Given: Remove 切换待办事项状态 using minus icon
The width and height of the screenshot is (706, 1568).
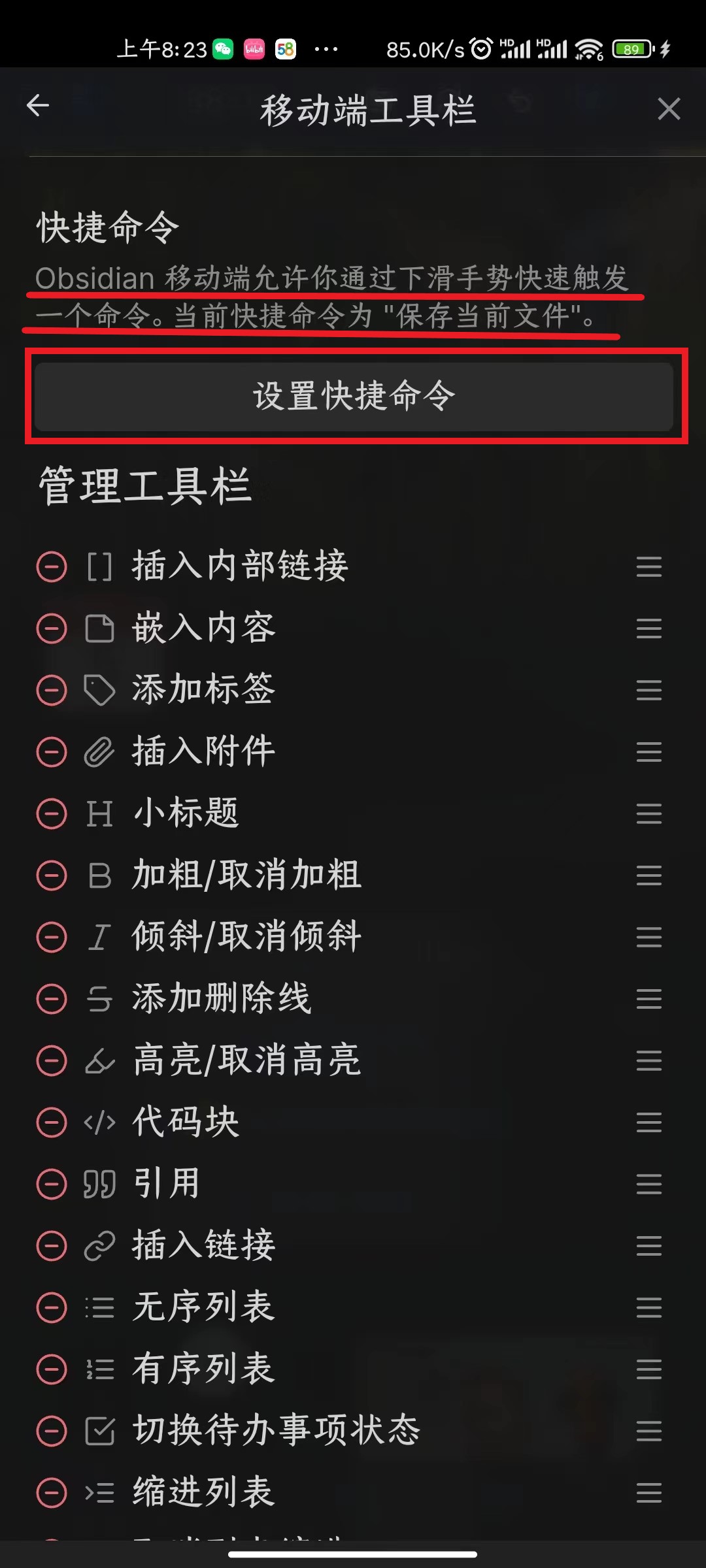Looking at the screenshot, I should pos(51,1431).
